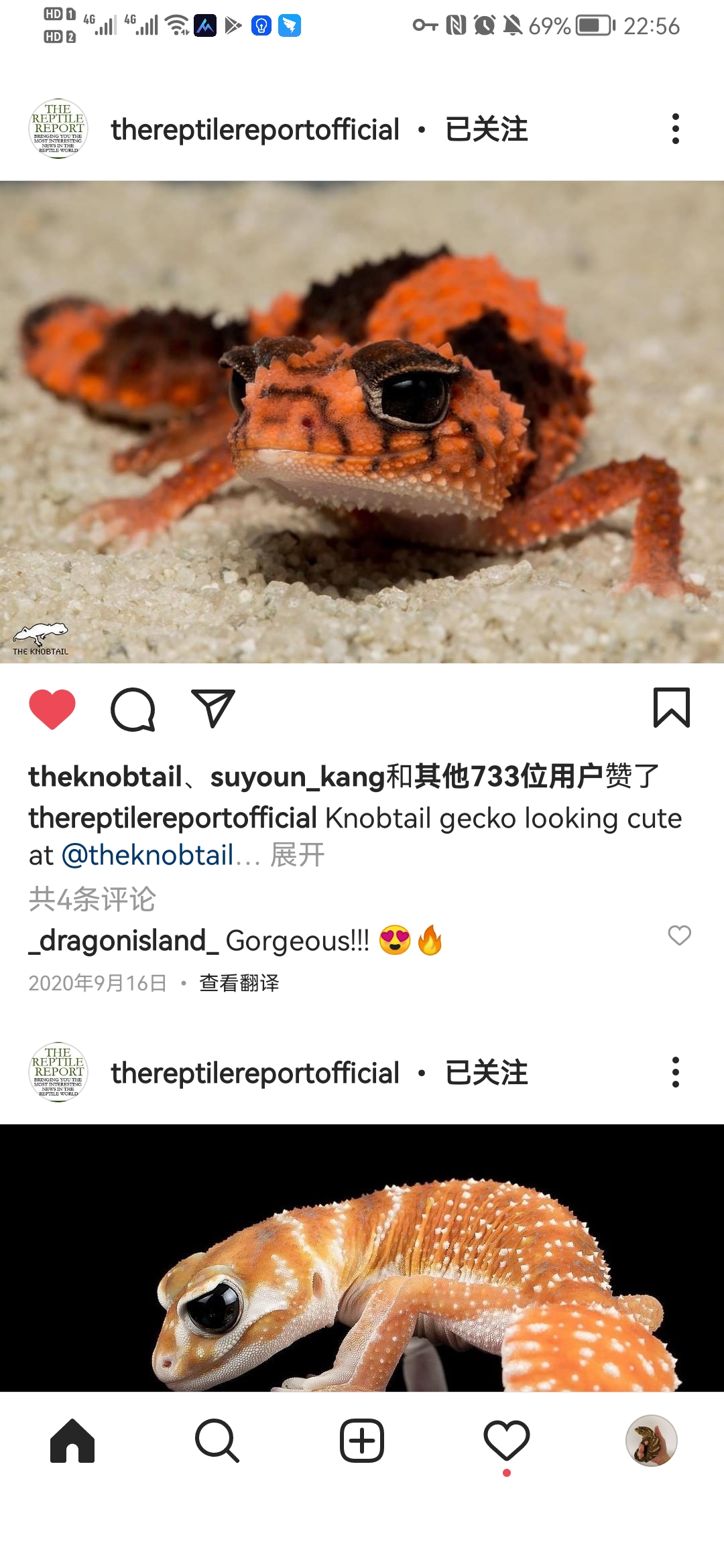Unlike the red knobtail gecko post
The height and width of the screenshot is (1568, 724).
tap(52, 708)
